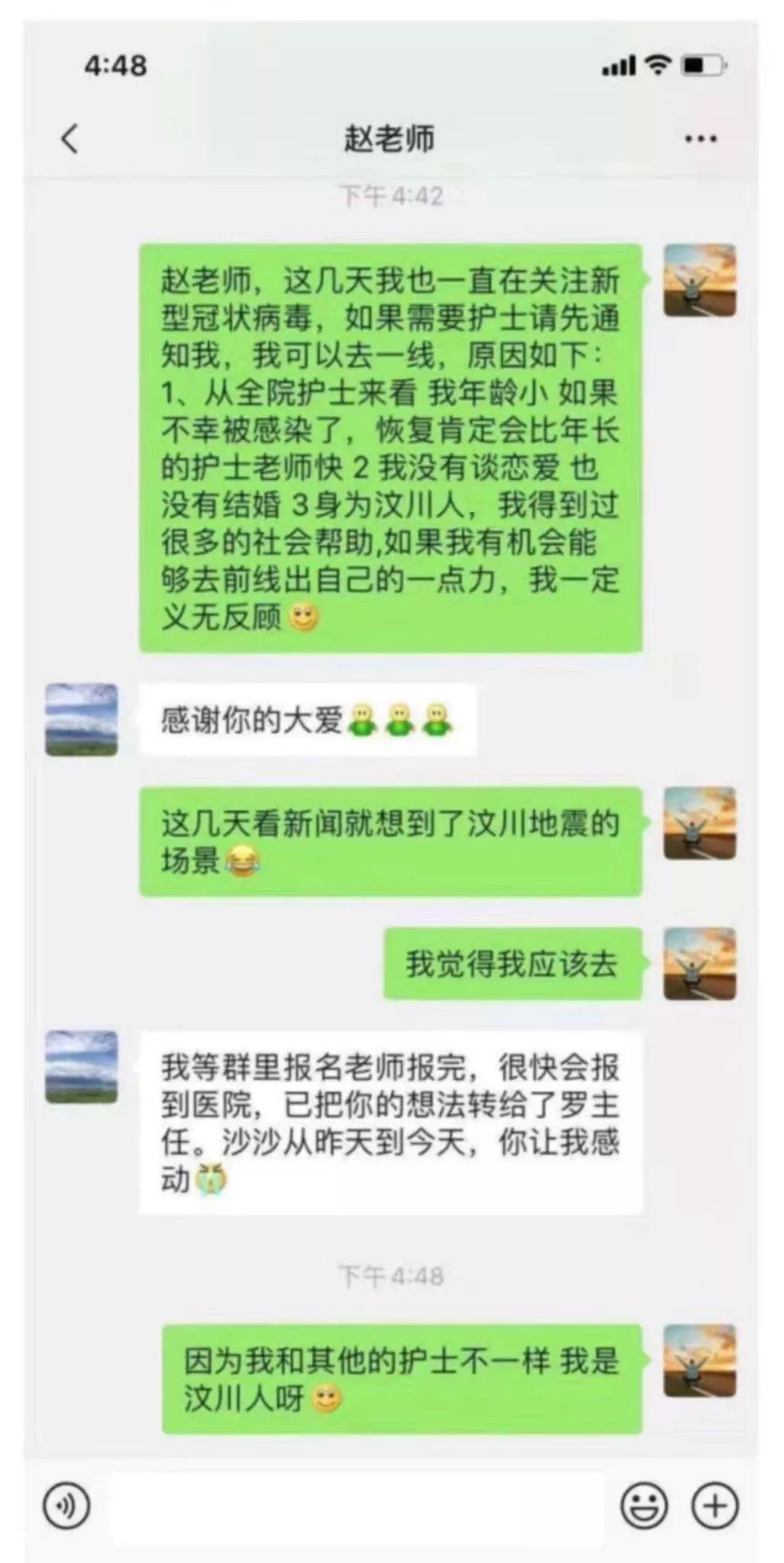Open own avatar beside 我觉得我应该去
The height and width of the screenshot is (1563, 784).
700,963
